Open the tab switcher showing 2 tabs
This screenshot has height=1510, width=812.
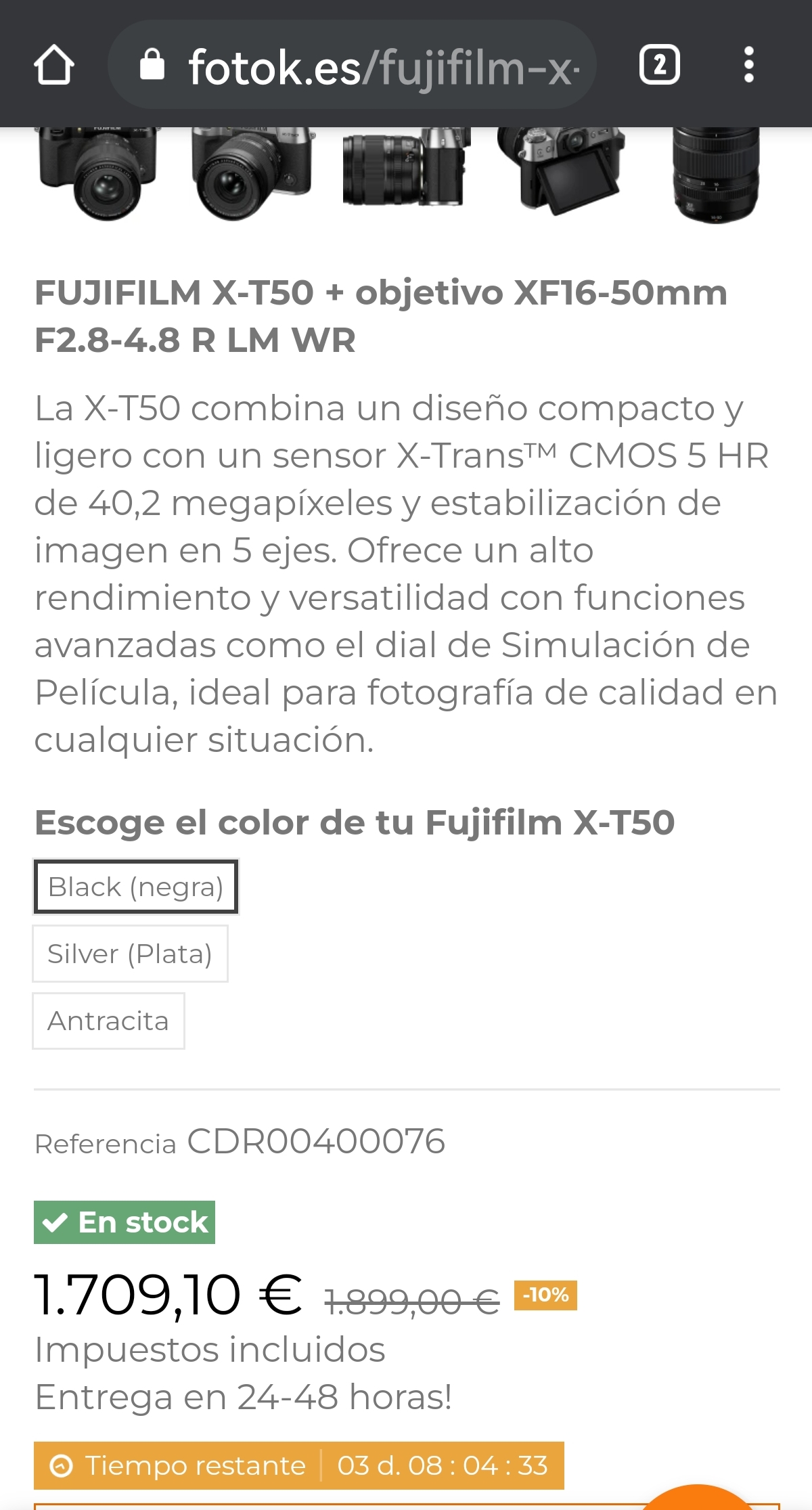pyautogui.click(x=659, y=65)
